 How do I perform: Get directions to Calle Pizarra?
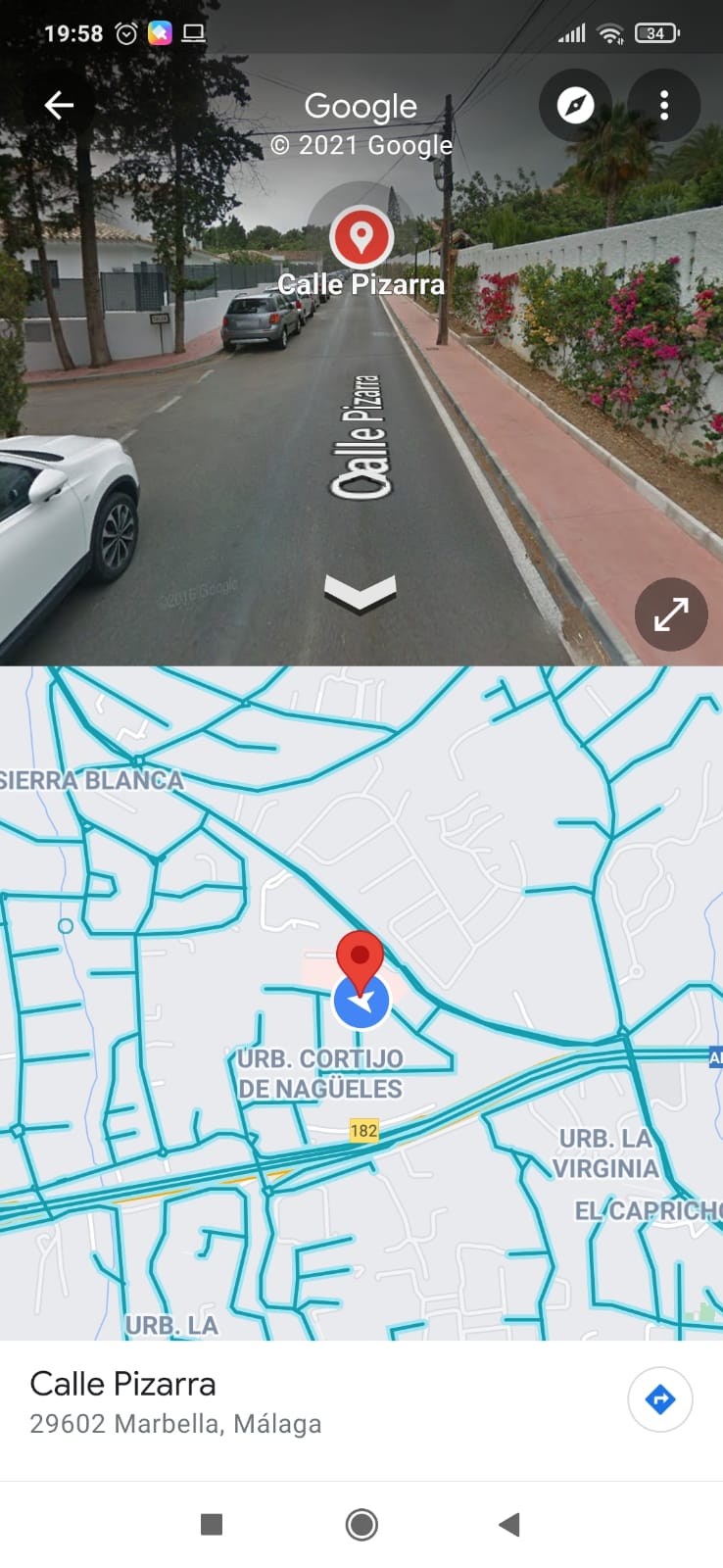pyautogui.click(x=660, y=1398)
